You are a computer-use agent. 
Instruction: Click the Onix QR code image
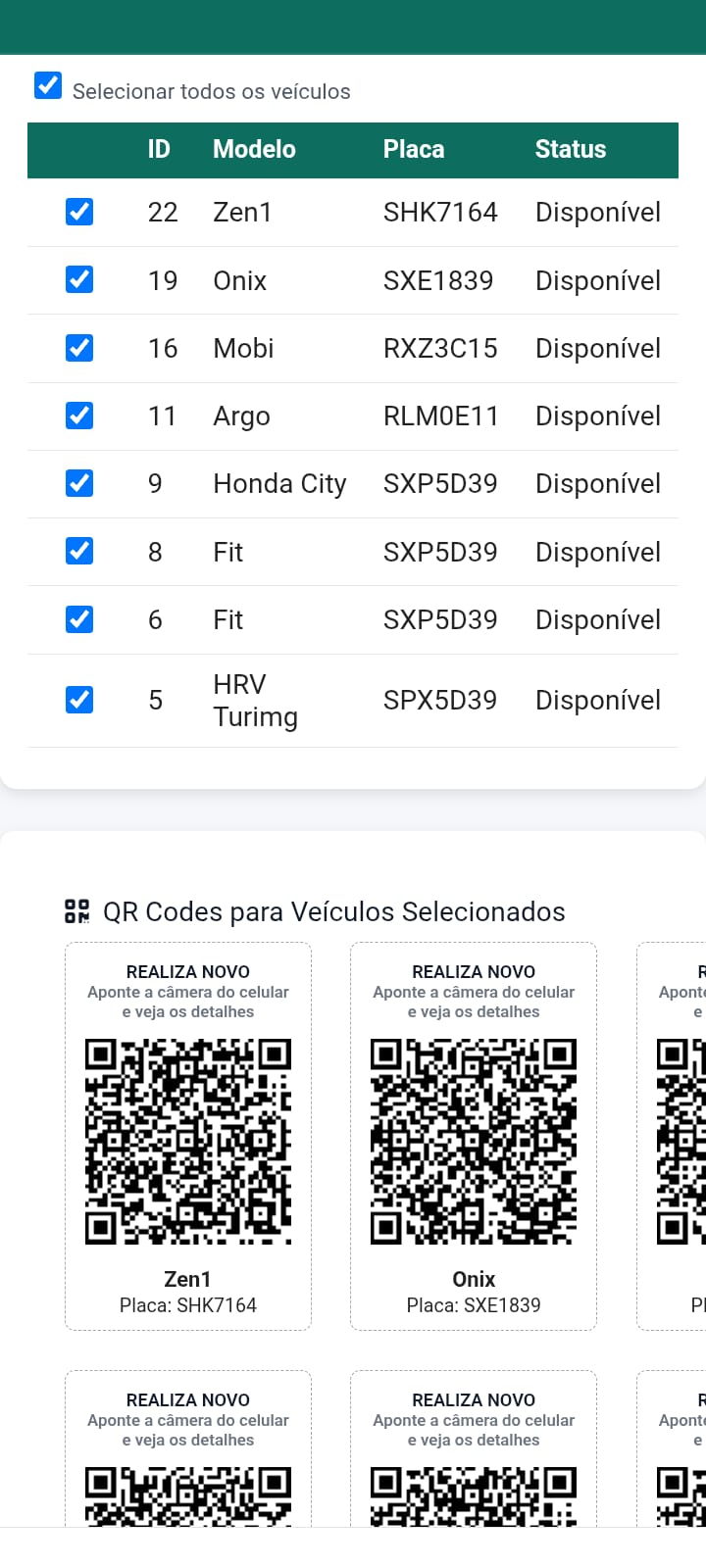pos(473,1140)
